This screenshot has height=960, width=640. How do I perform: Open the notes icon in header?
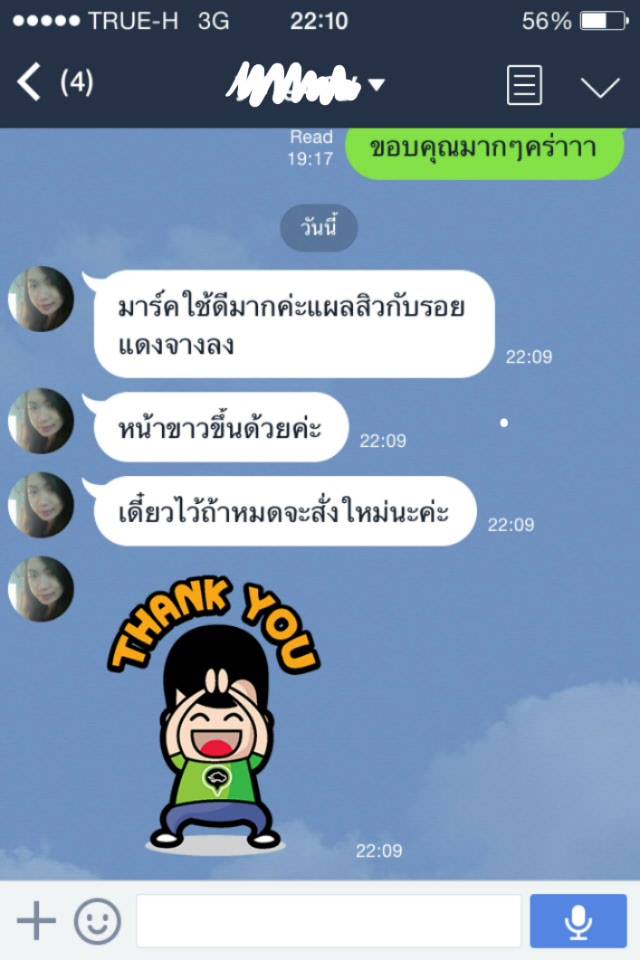(524, 85)
